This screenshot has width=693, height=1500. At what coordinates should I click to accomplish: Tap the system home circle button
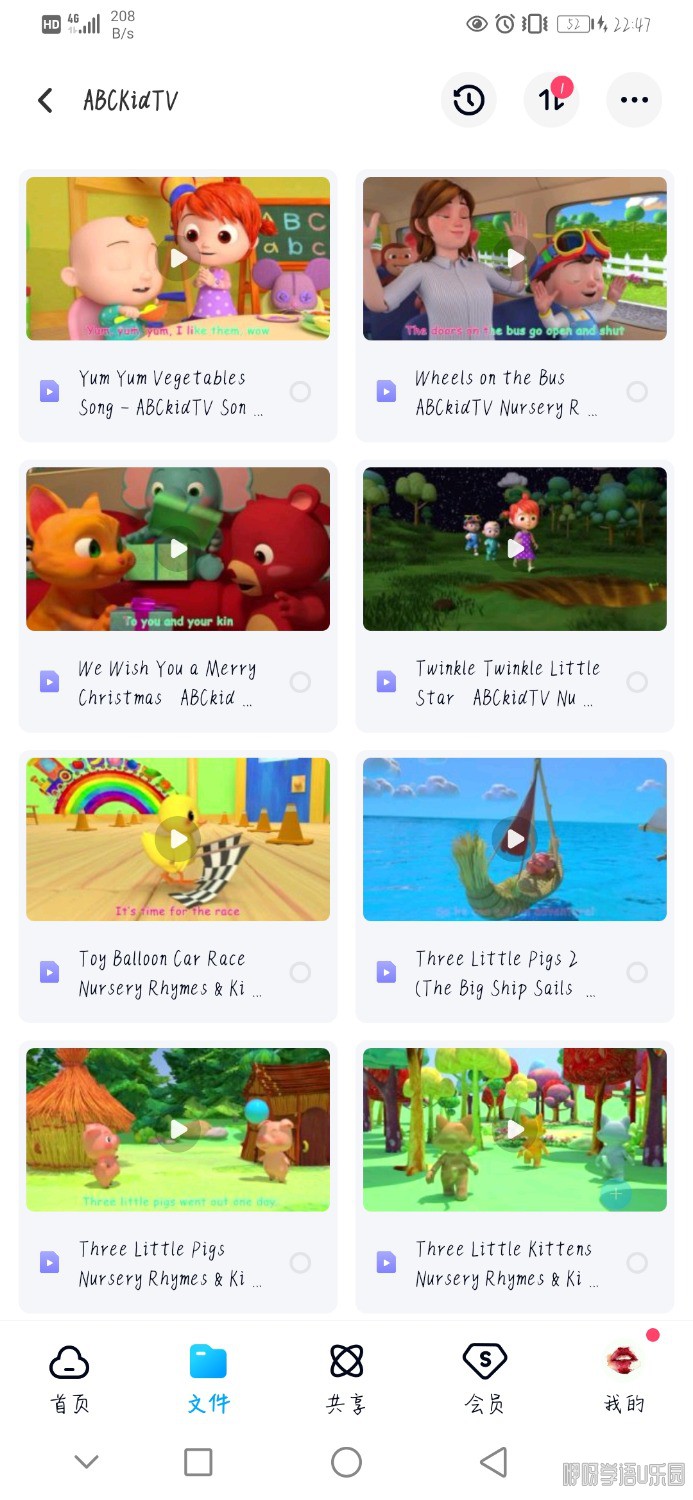(346, 1462)
